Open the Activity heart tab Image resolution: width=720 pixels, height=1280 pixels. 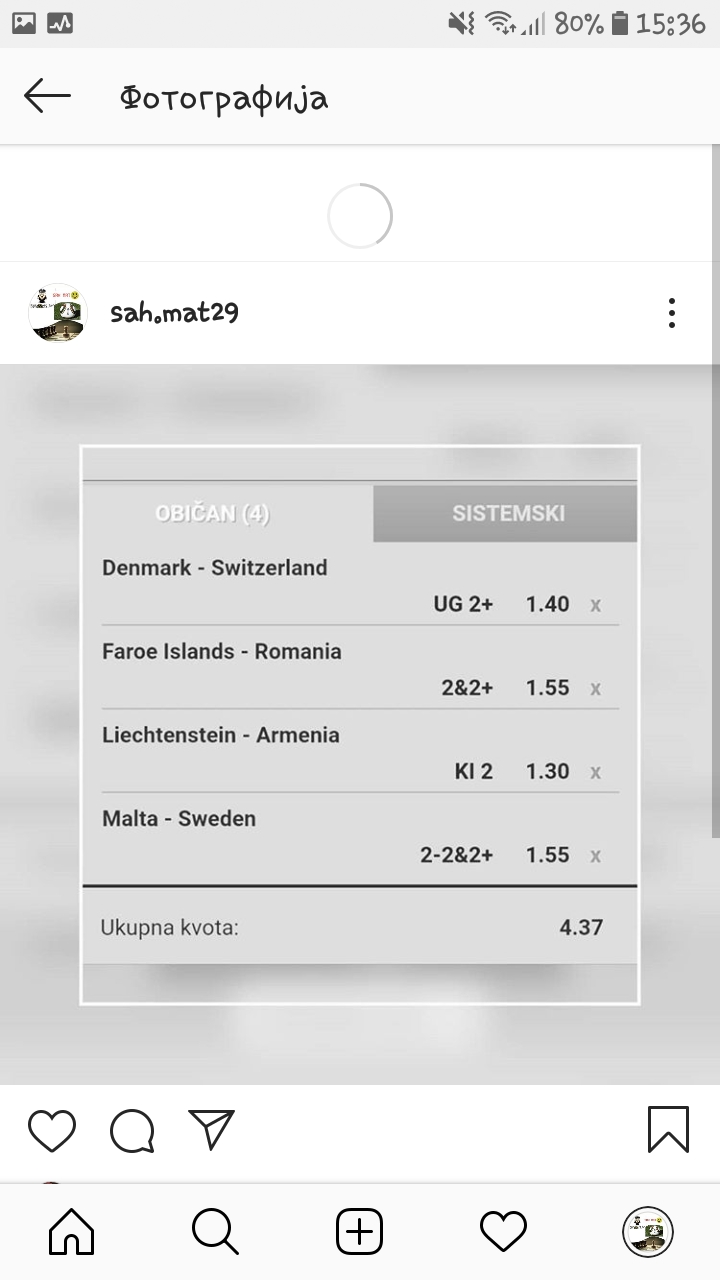[x=503, y=1231]
